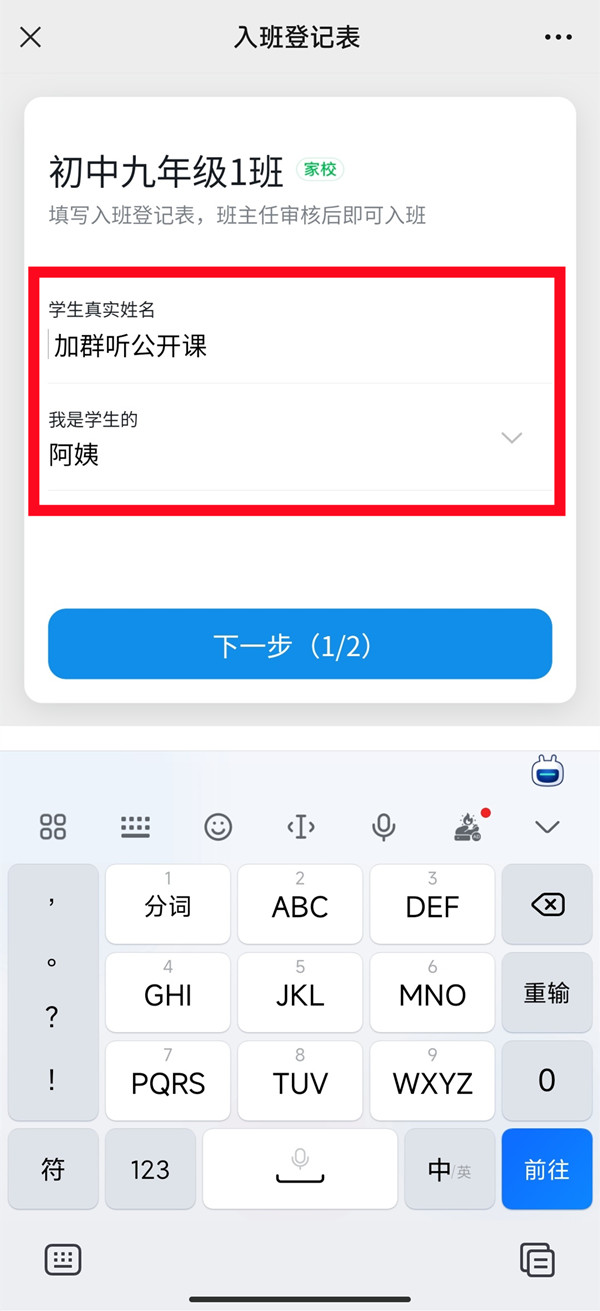Viewport: 600px width, 1311px height.
Task: Hit the blue 前往 key
Action: click(547, 1169)
